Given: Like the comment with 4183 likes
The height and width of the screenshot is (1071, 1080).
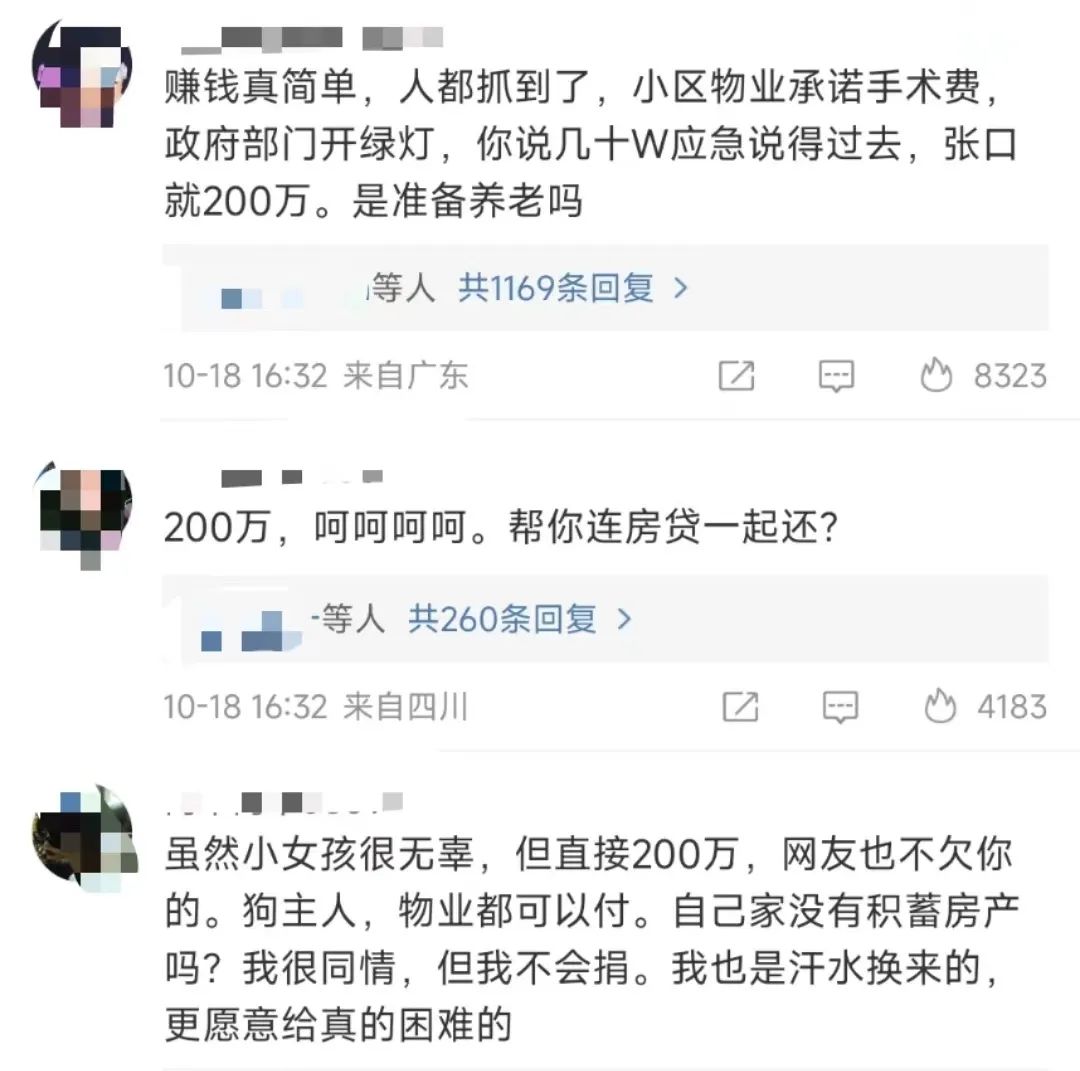Looking at the screenshot, I should [x=939, y=707].
